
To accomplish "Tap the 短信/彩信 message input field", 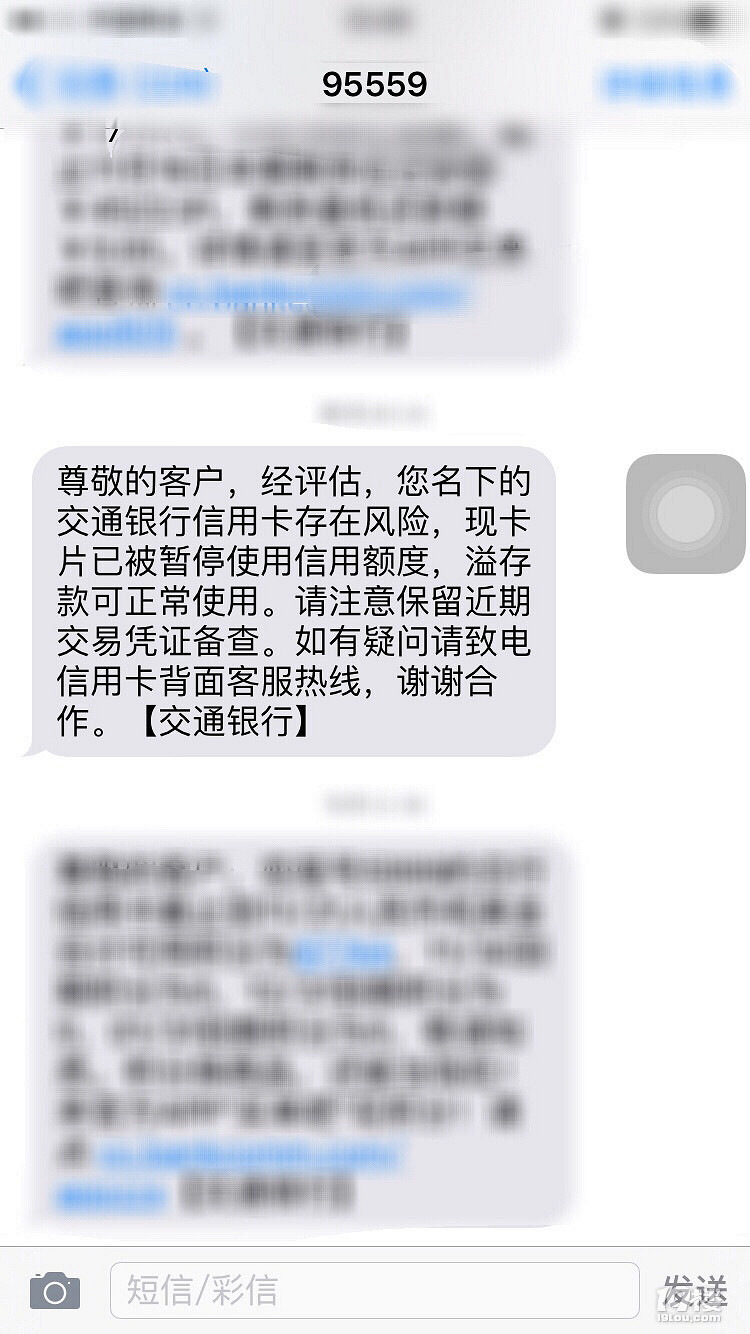I will [x=375, y=1290].
